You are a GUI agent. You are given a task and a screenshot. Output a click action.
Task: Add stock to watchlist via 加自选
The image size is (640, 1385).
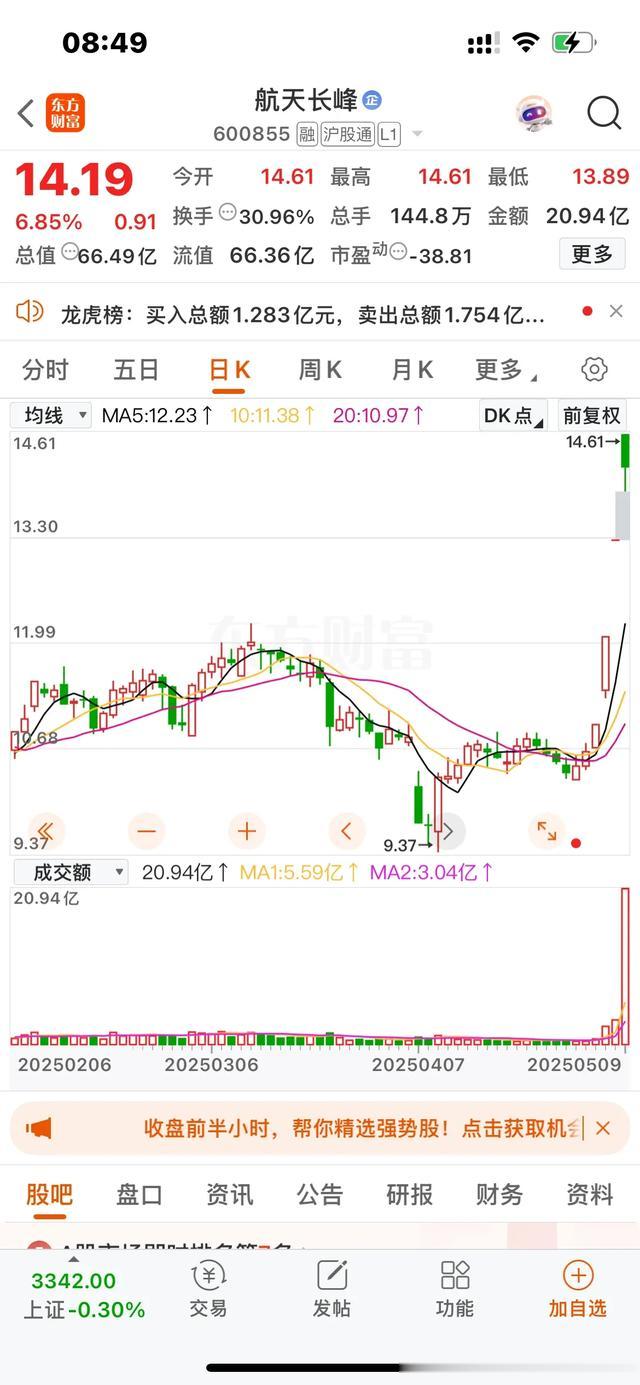coord(577,1289)
